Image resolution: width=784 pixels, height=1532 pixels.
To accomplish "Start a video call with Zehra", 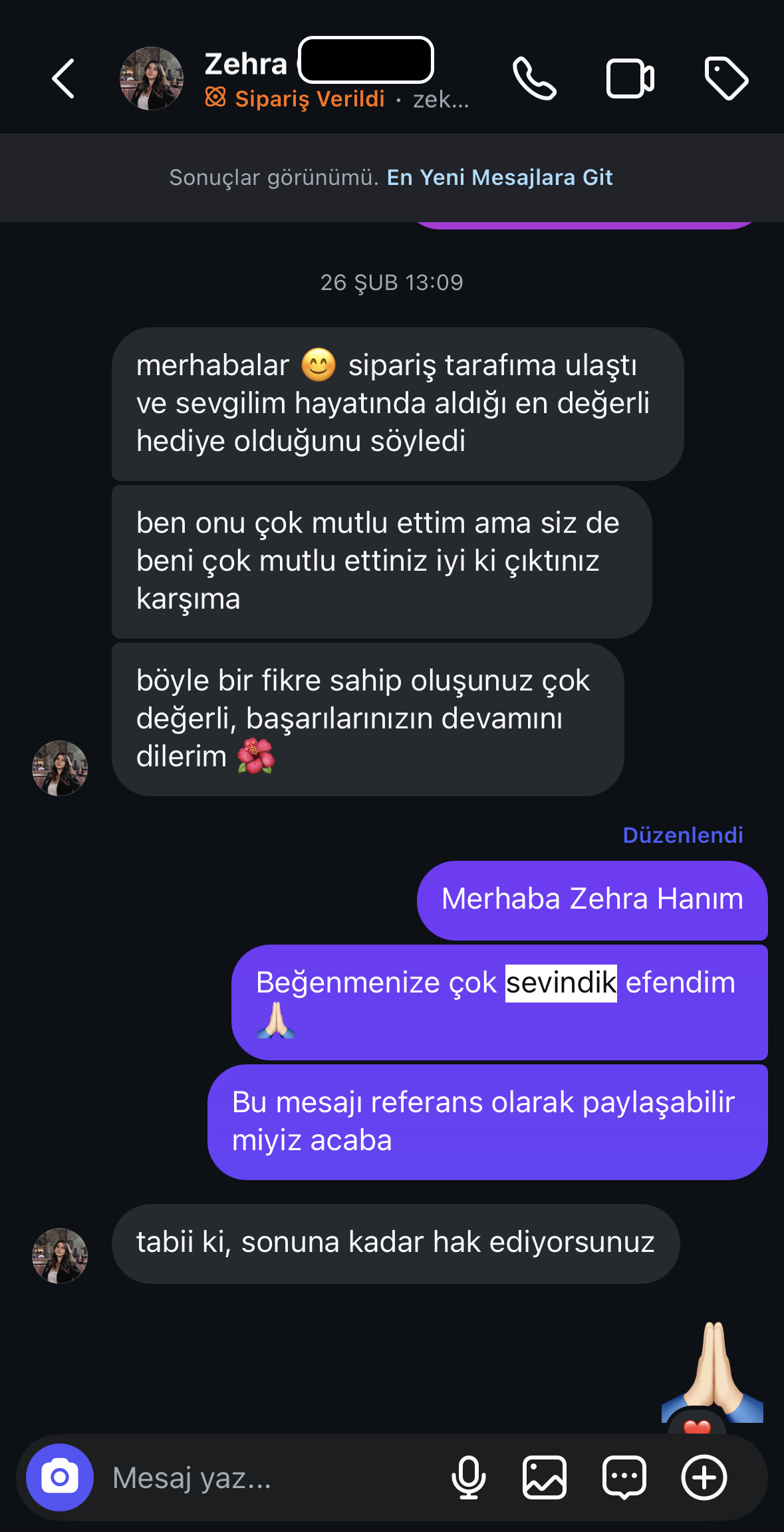I will (630, 78).
